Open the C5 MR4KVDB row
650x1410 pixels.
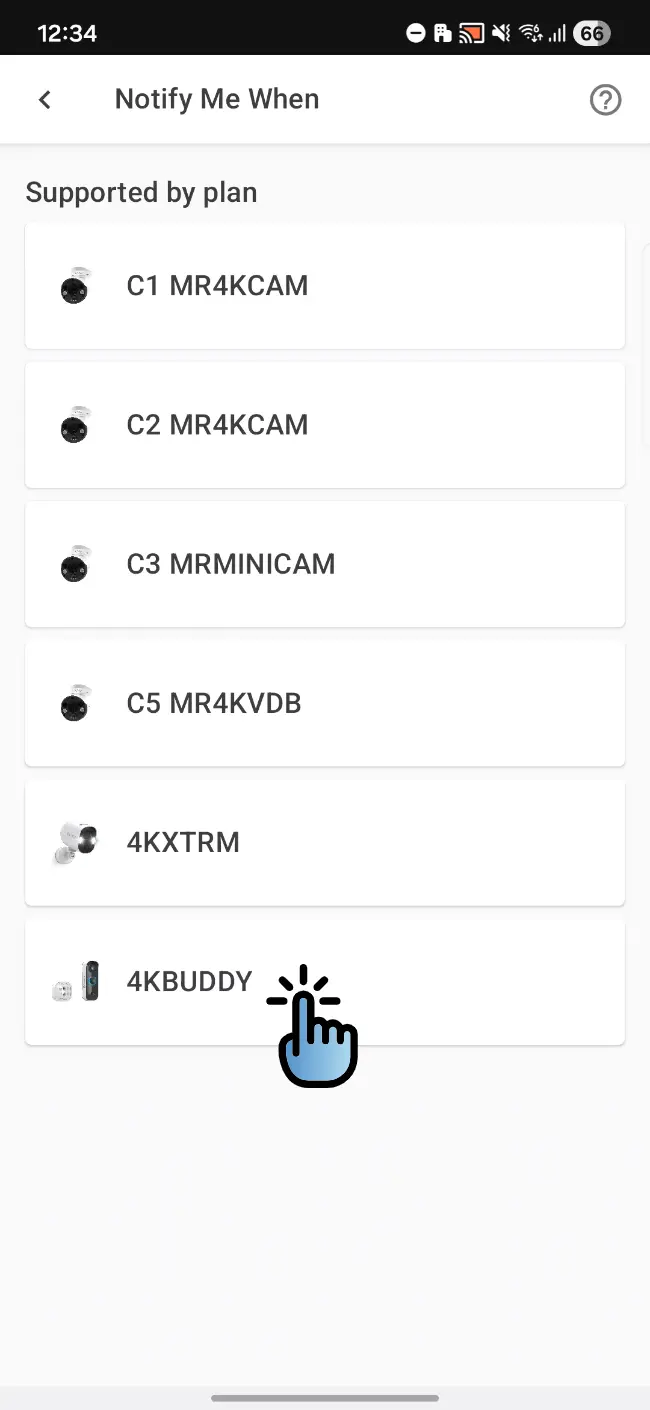pyautogui.click(x=324, y=703)
